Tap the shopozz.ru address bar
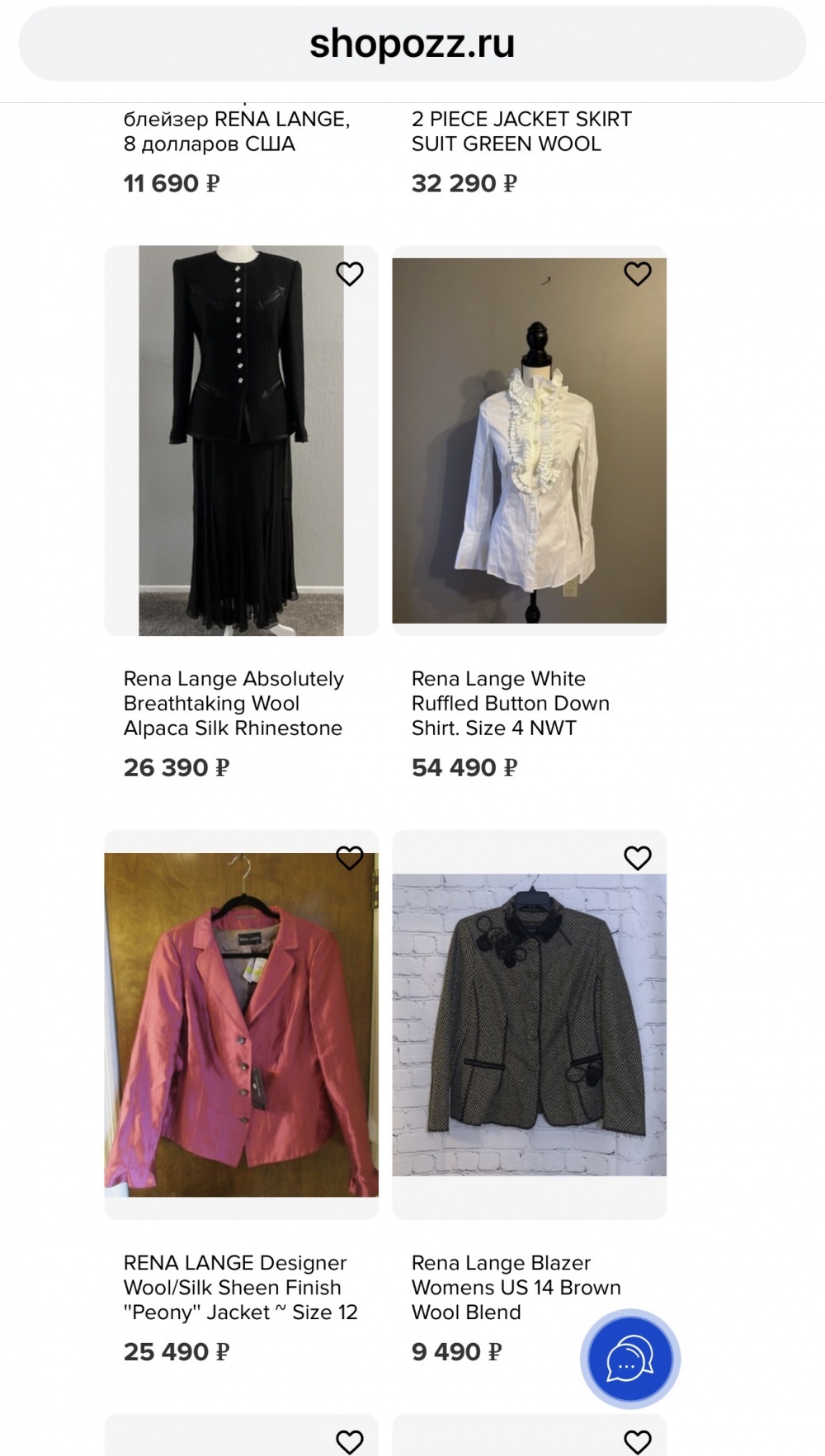Screen dimensions: 825x1456 pos(412,45)
